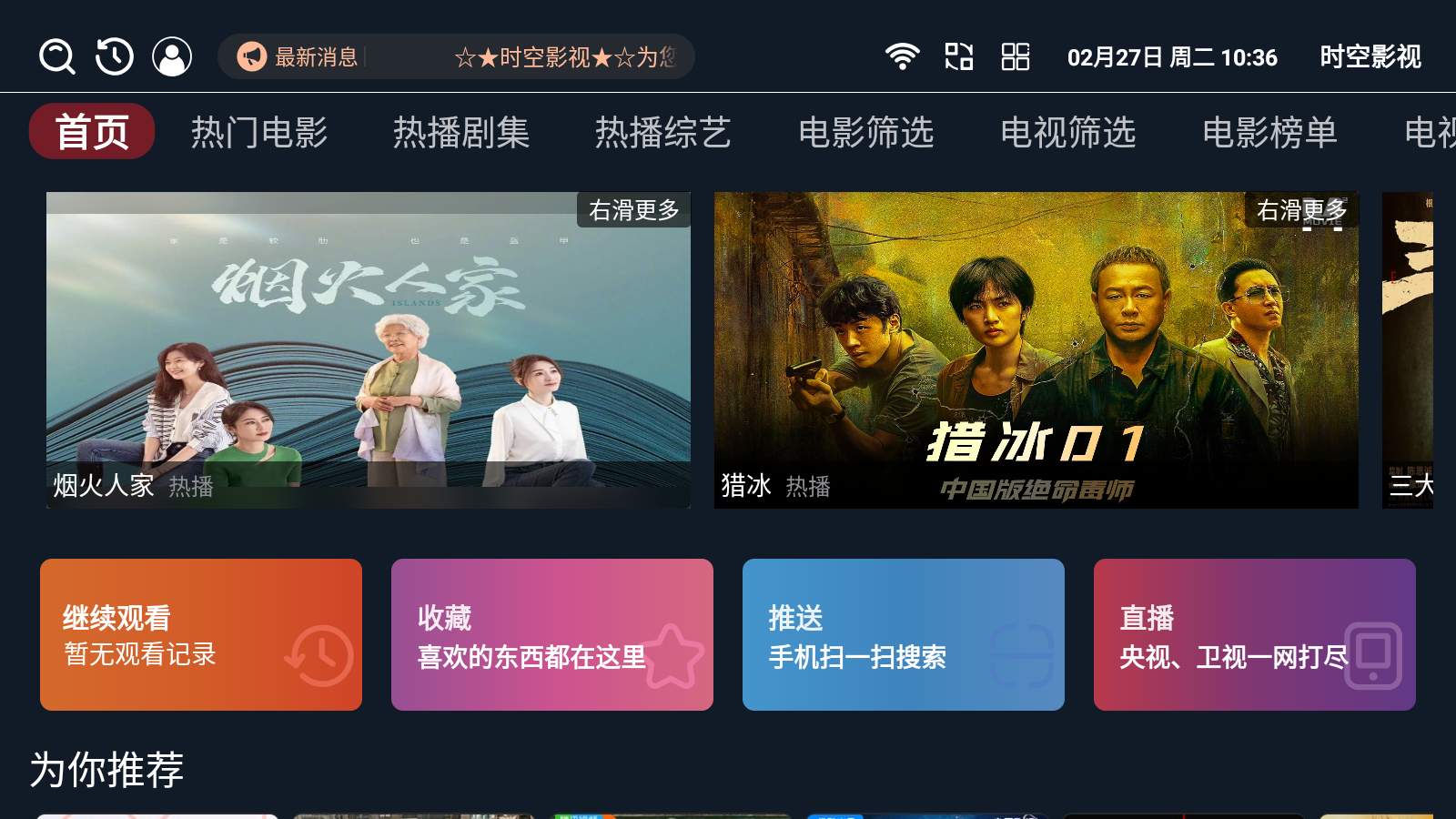Viewport: 1456px width, 819px height.
Task: Open the 最新消息 announcement bar
Action: pos(456,56)
